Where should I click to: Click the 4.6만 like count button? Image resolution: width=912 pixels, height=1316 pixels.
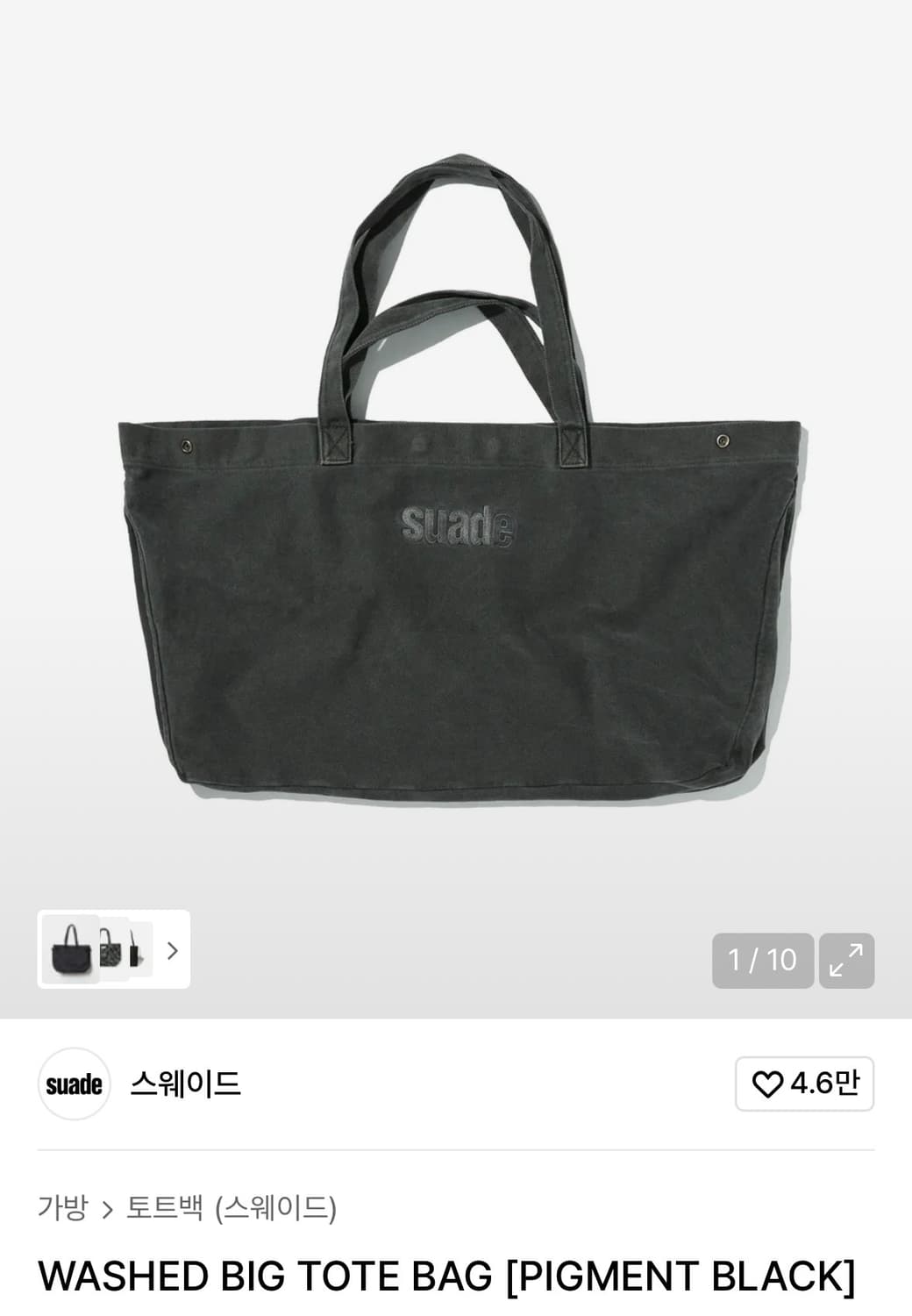point(803,1084)
